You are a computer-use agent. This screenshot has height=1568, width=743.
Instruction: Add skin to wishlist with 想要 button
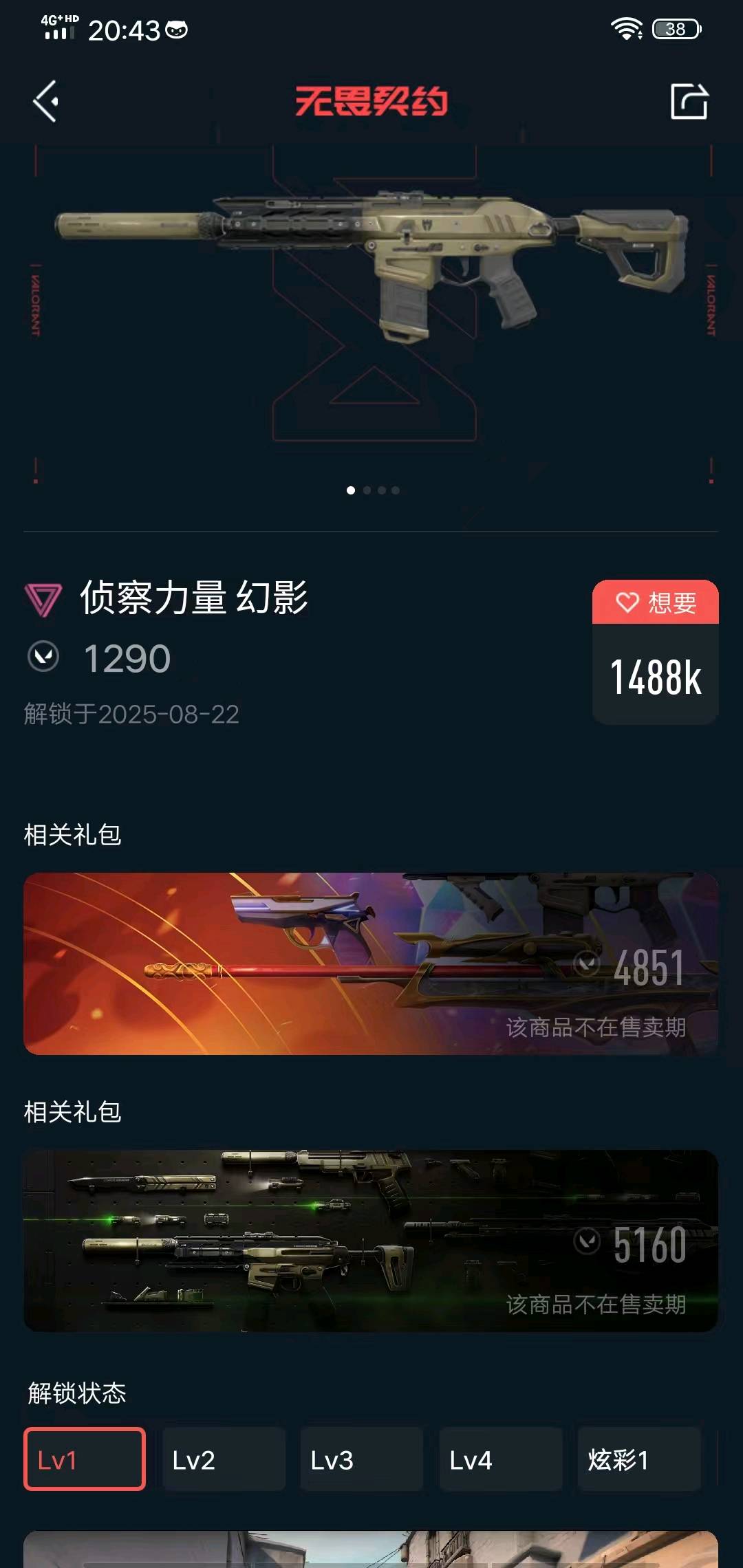[x=655, y=602]
